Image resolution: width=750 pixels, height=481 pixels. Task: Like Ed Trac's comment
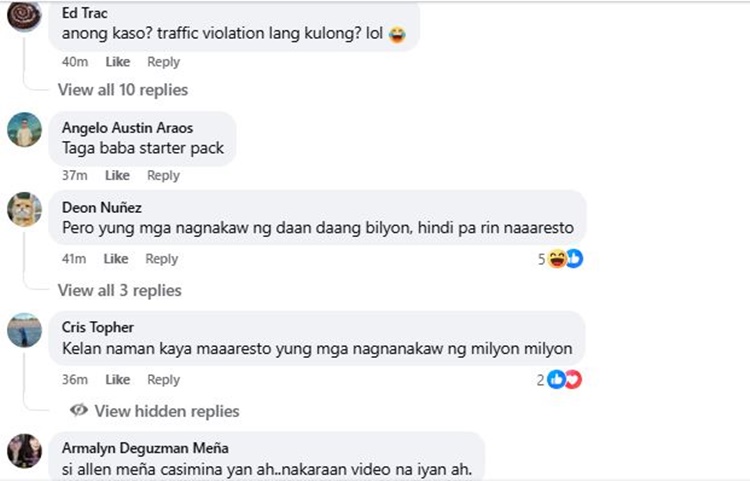click(x=118, y=62)
